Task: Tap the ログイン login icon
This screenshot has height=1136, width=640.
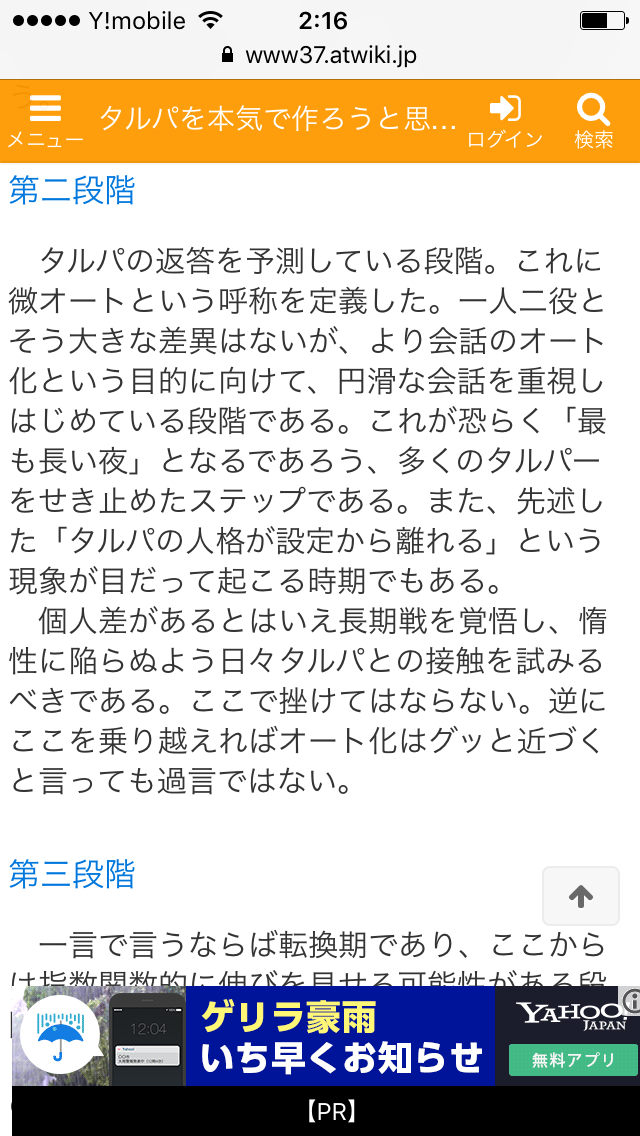Action: pyautogui.click(x=504, y=120)
